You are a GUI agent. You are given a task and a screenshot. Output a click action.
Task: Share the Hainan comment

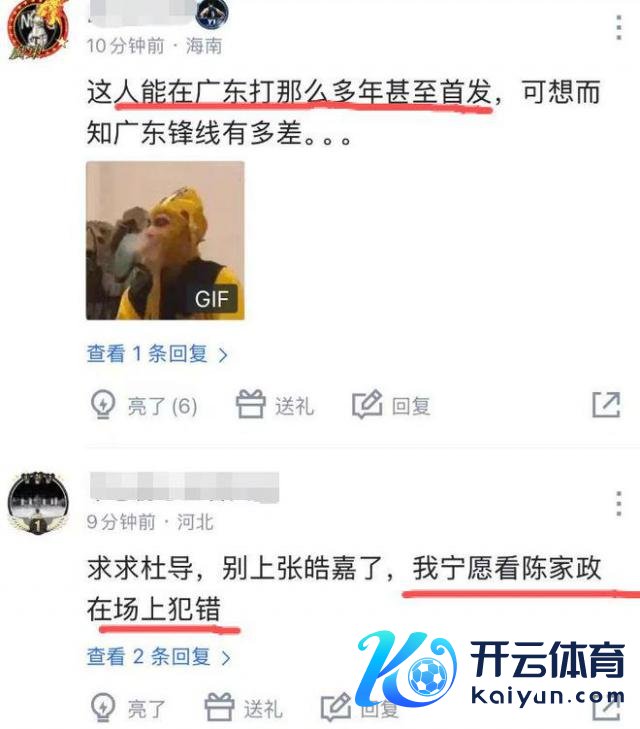point(606,405)
